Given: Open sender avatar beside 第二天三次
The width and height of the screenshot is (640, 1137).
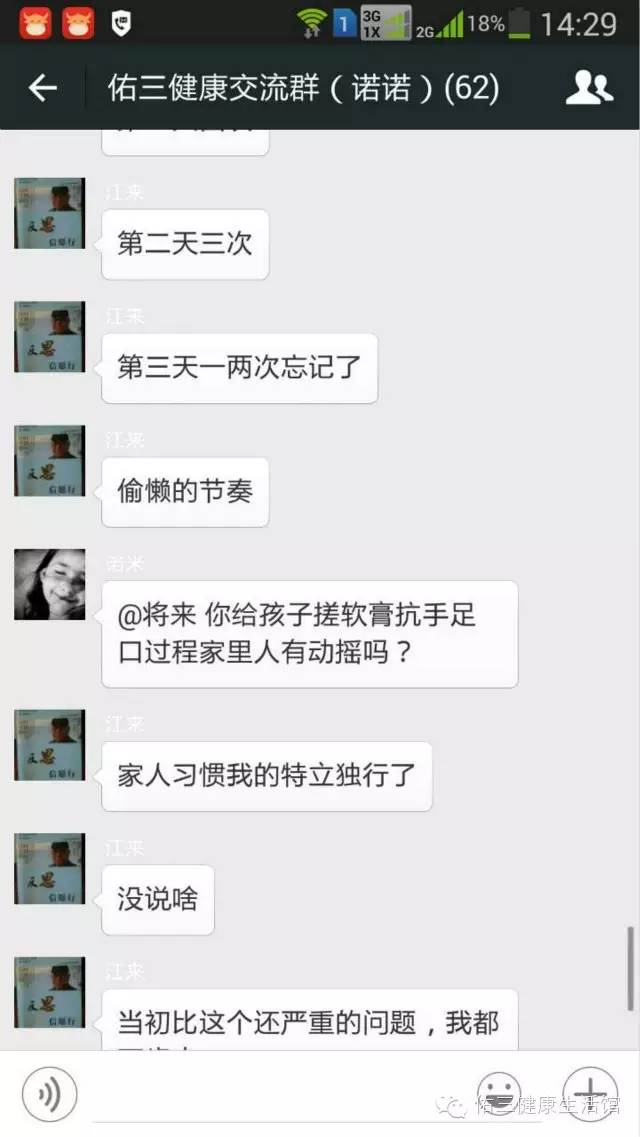Looking at the screenshot, I should 49,213.
